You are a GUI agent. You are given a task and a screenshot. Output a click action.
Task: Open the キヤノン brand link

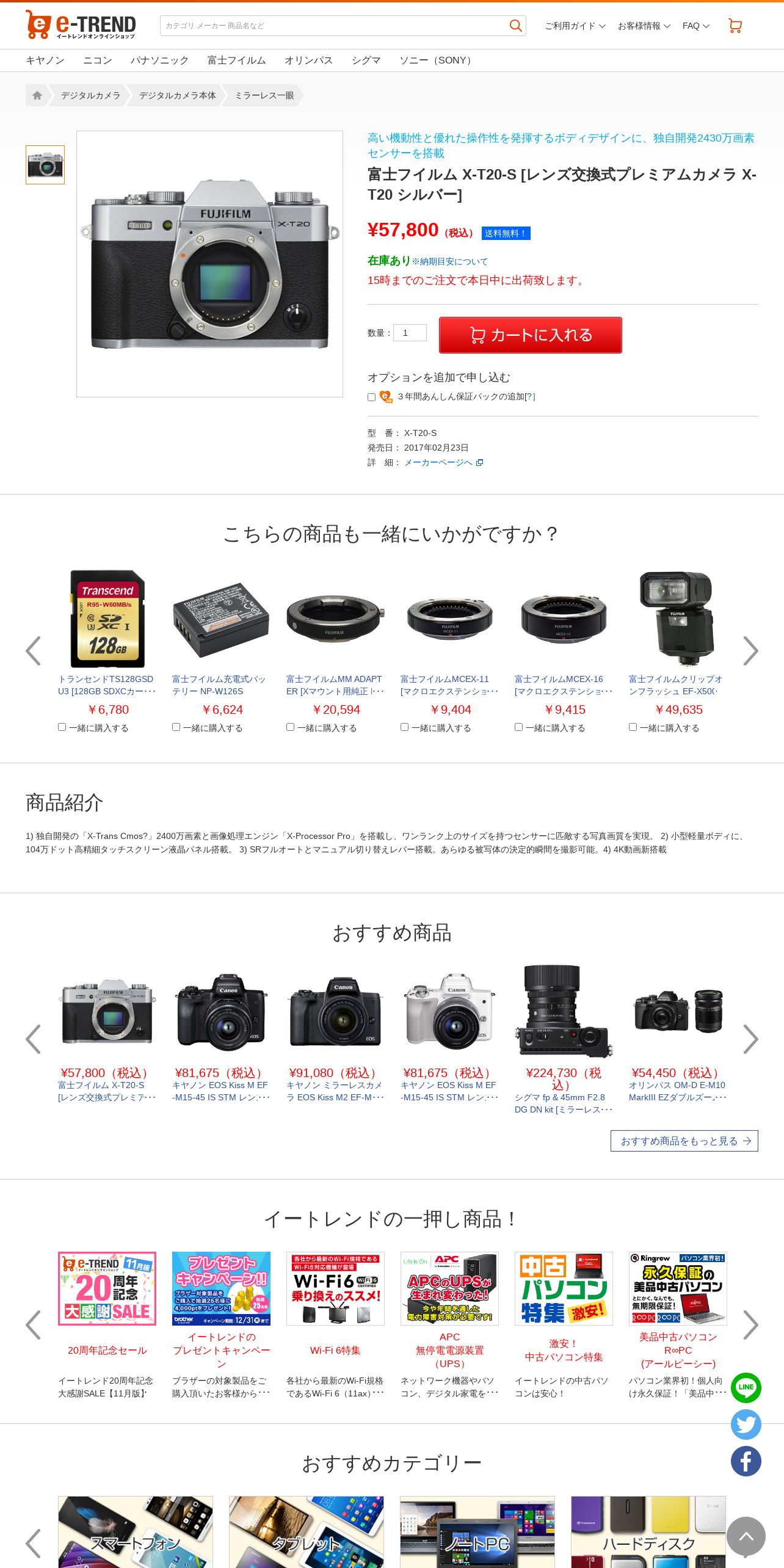(x=45, y=60)
